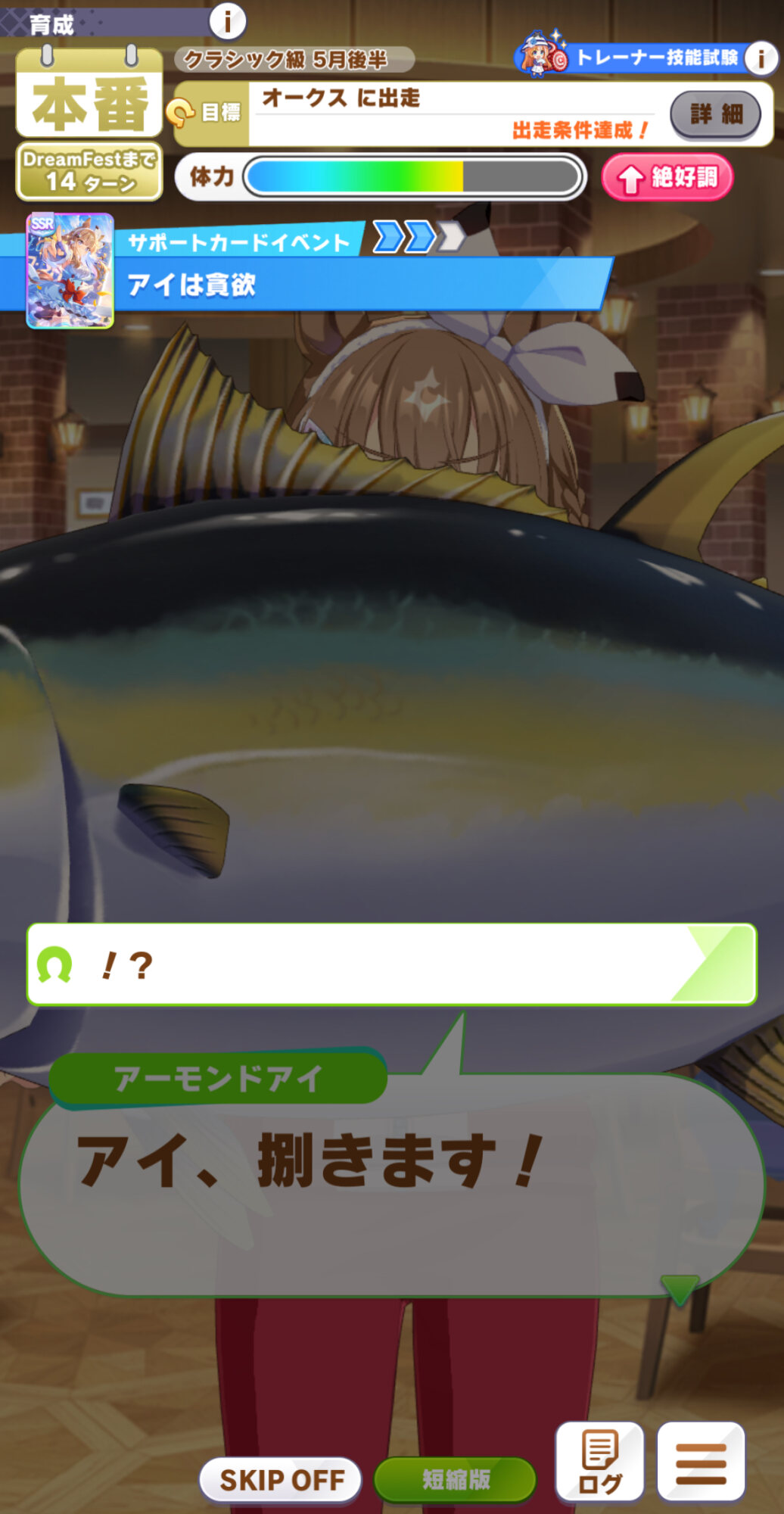Toggle the SKIP OFF button
Screen dimensions: 784x1514
(281, 1479)
